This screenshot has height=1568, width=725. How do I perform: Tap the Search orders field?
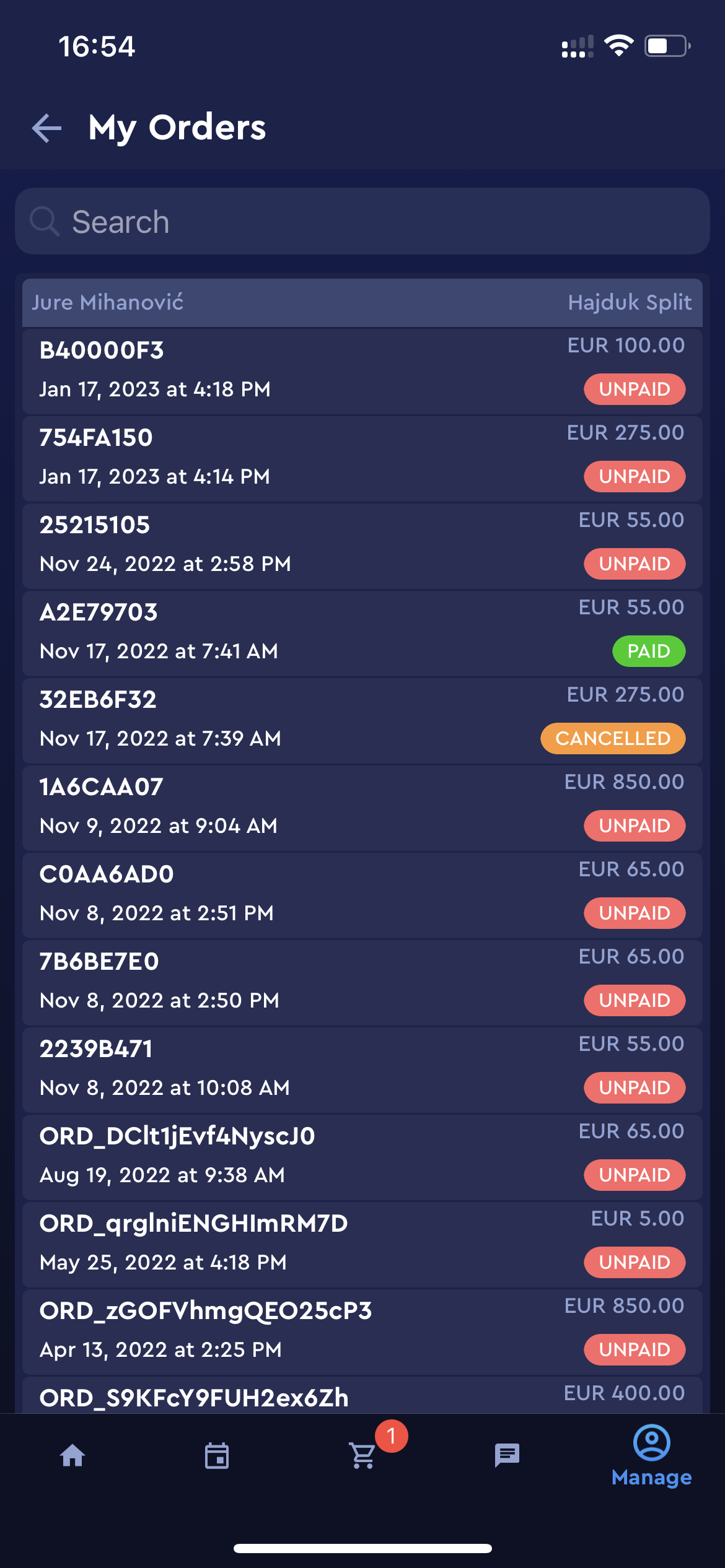(362, 222)
